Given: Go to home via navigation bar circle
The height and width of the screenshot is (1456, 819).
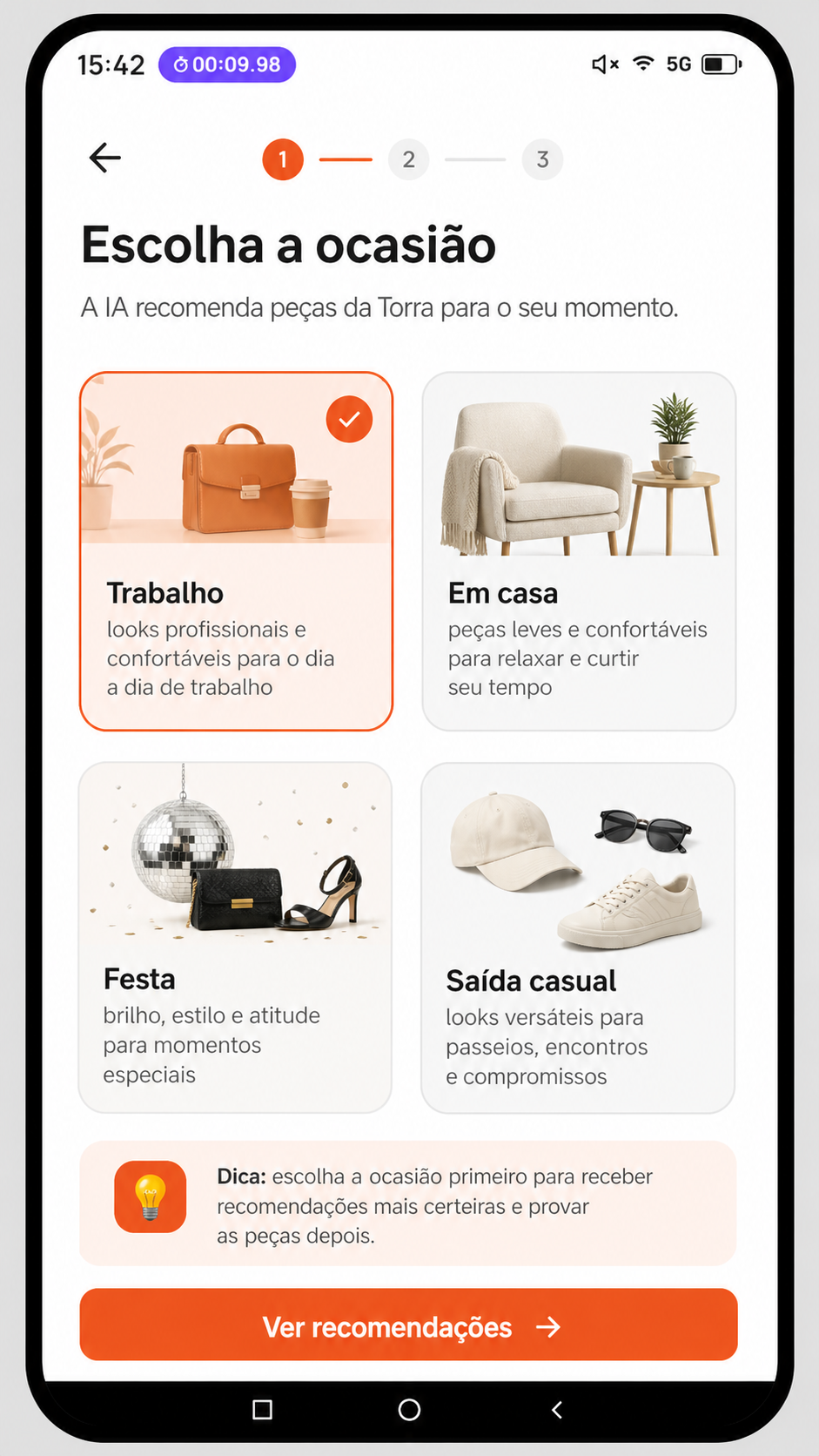Looking at the screenshot, I should click(409, 1410).
